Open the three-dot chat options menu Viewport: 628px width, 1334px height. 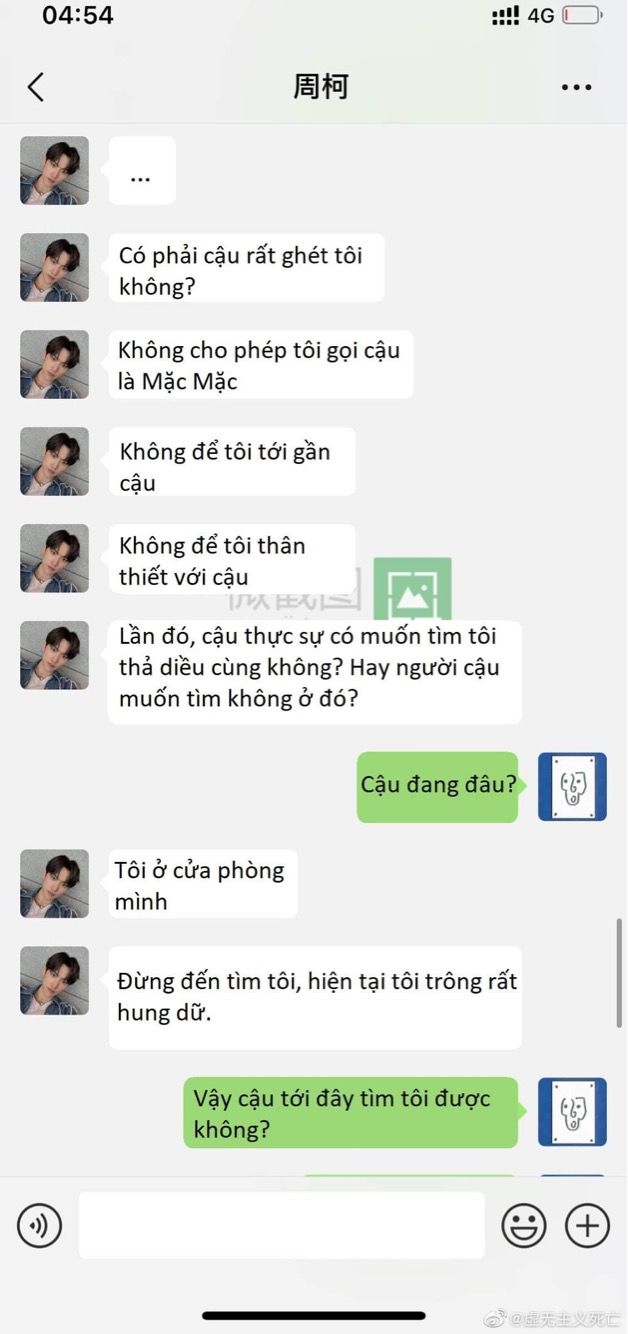coord(576,88)
